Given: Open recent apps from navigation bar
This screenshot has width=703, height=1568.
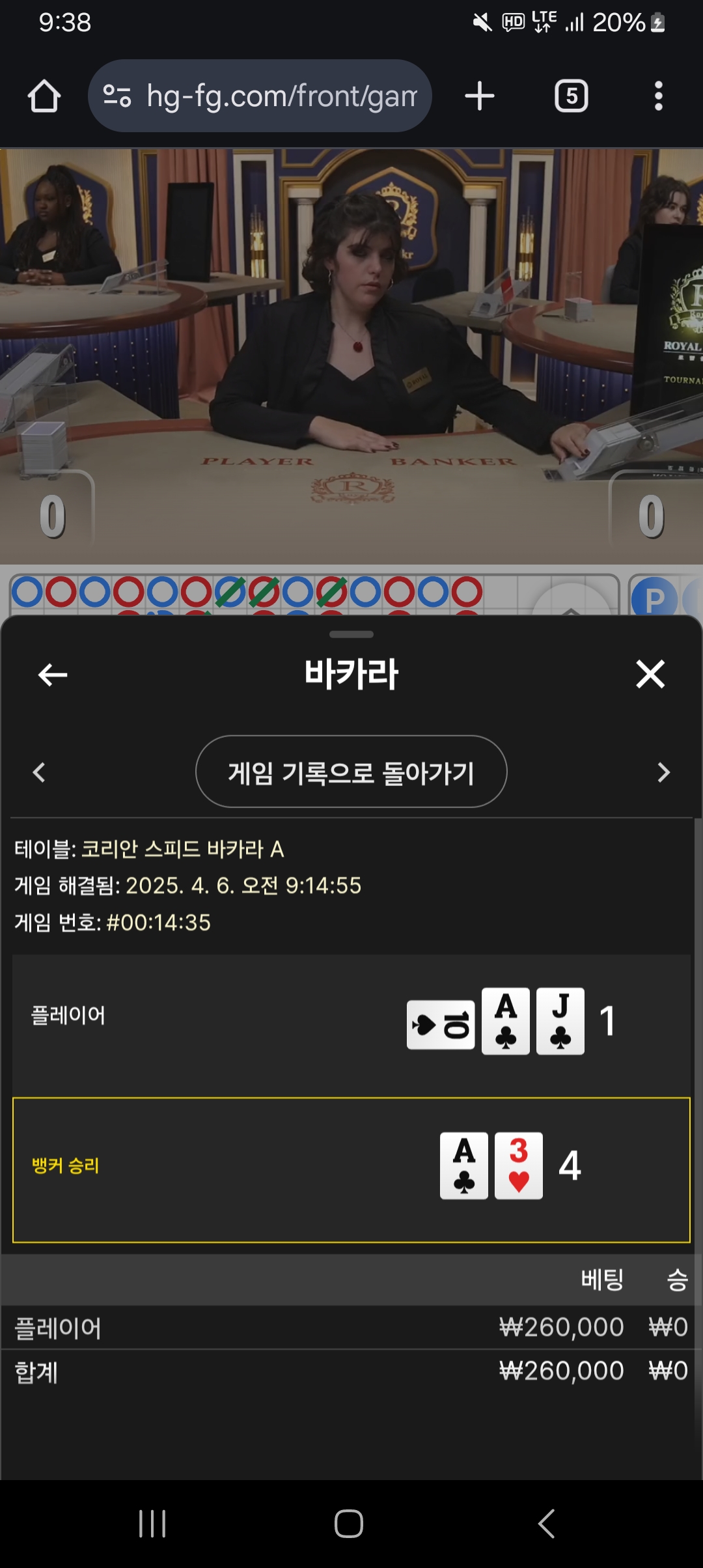Looking at the screenshot, I should [x=152, y=1524].
